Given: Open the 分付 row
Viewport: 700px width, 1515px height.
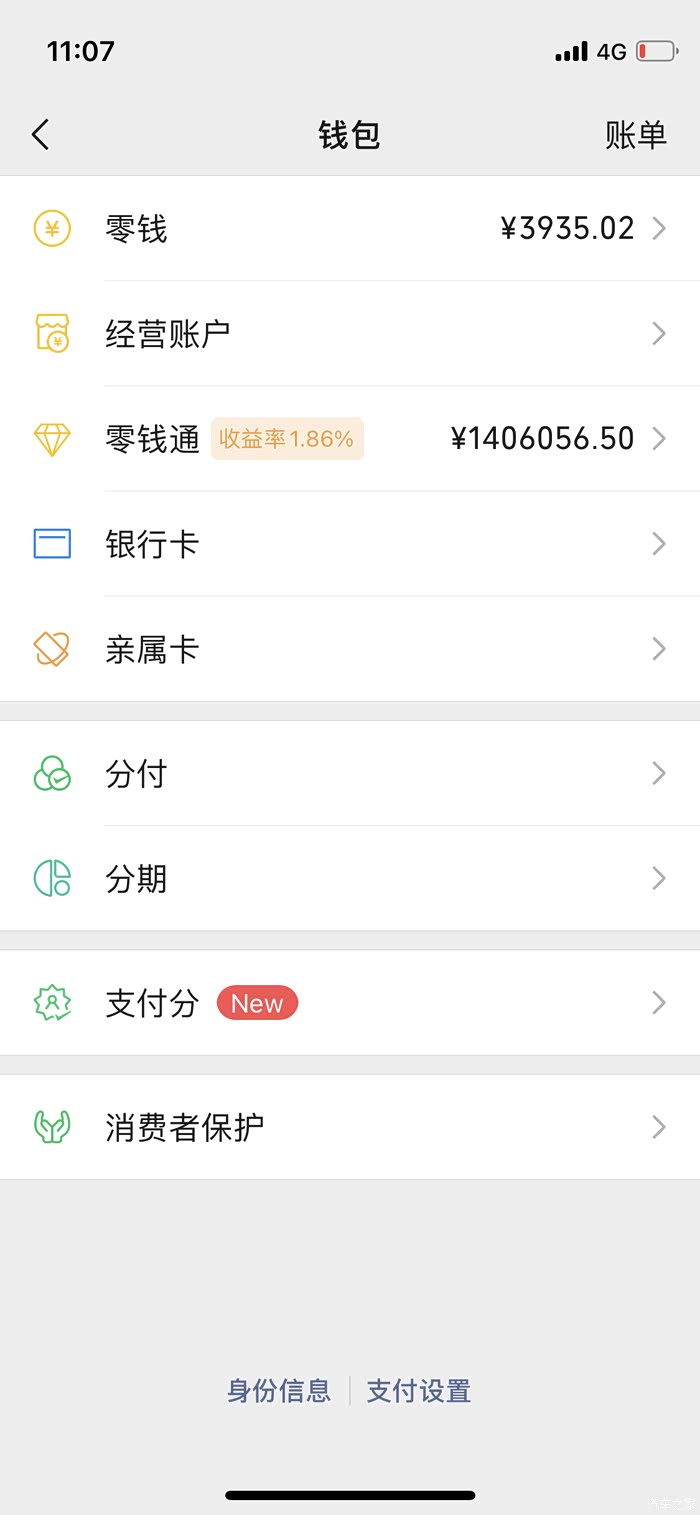Looking at the screenshot, I should click(350, 774).
